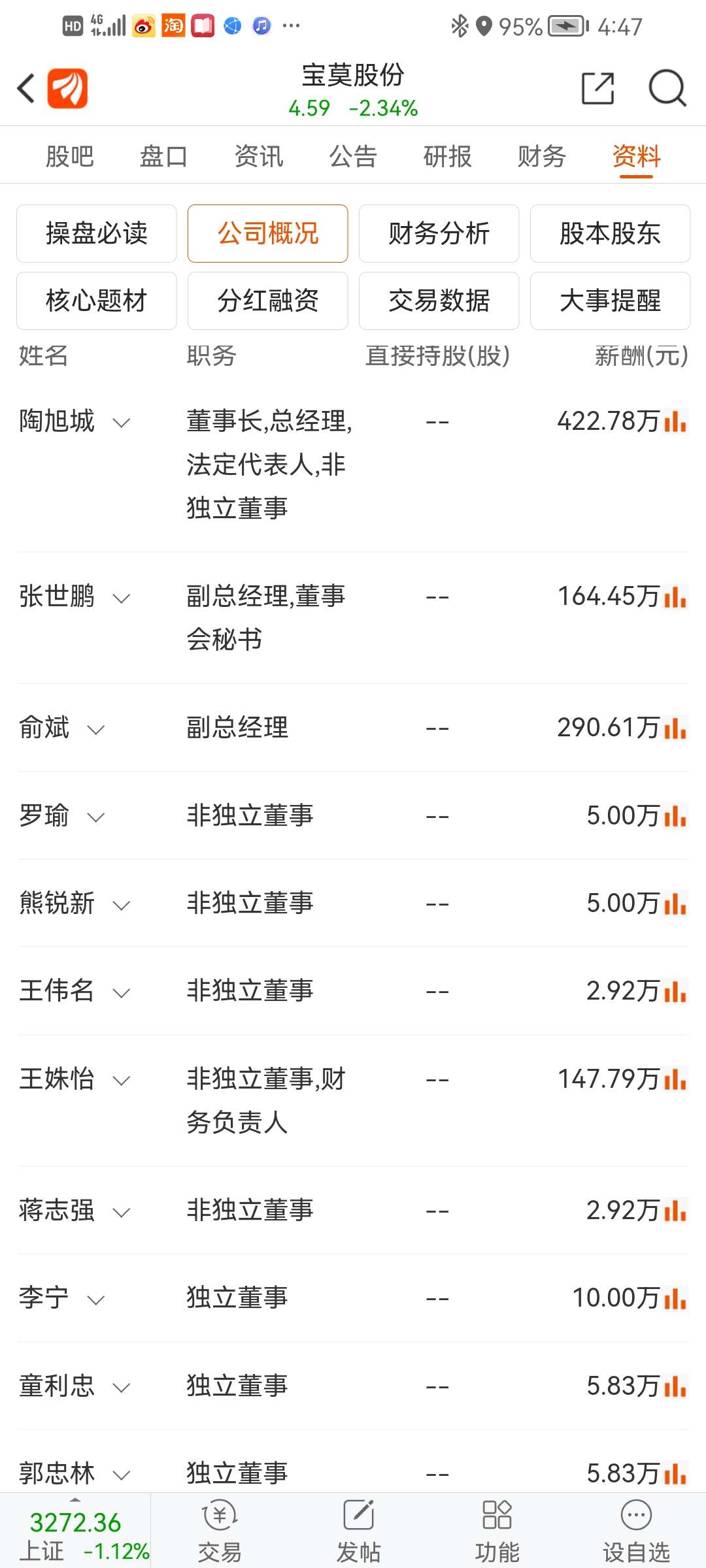Open the stock search

(667, 87)
